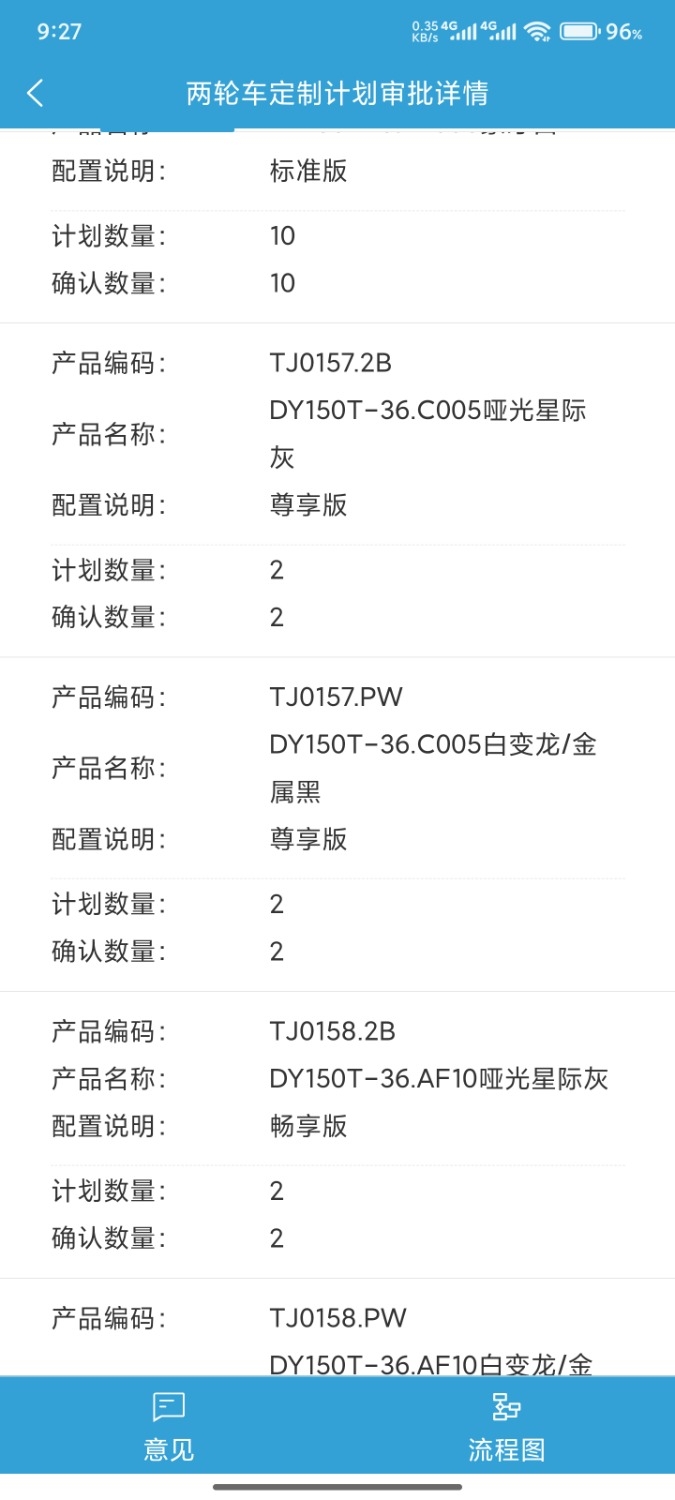Image resolution: width=675 pixels, height=1500 pixels.
Task: Open the 流程图 flowchart view
Action: click(506, 1425)
